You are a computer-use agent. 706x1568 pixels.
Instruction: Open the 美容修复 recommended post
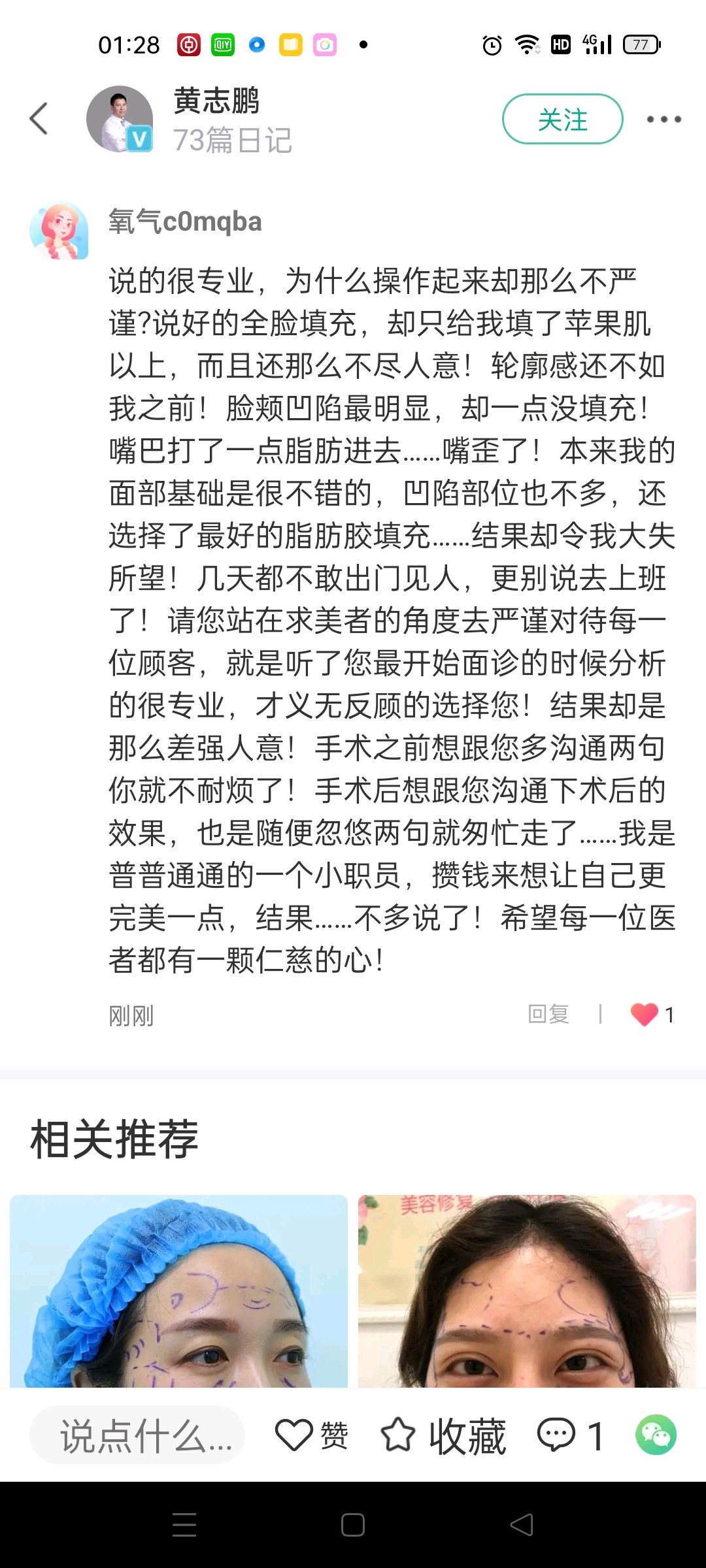(527, 1290)
